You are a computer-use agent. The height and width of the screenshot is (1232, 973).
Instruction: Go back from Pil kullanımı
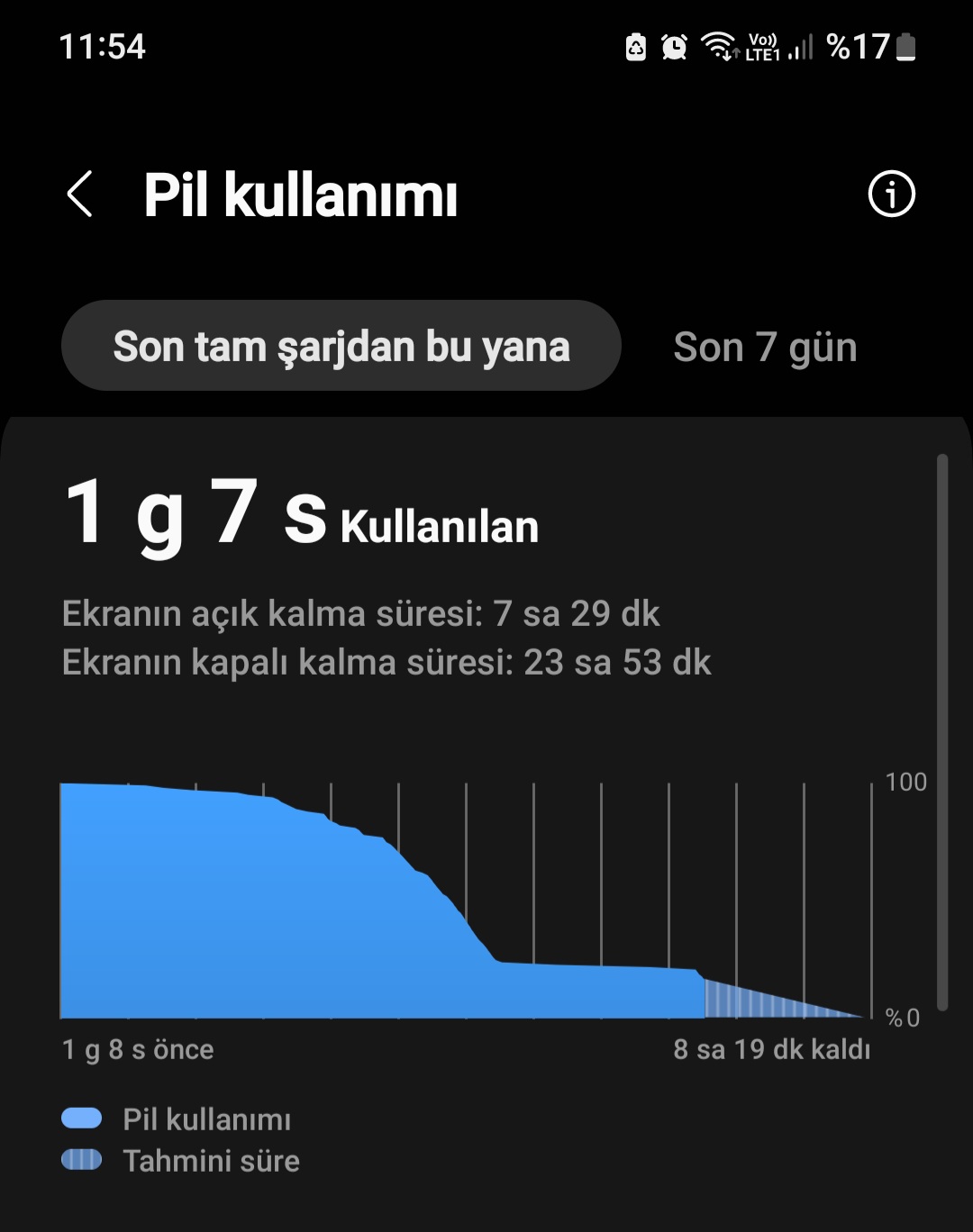click(x=79, y=195)
